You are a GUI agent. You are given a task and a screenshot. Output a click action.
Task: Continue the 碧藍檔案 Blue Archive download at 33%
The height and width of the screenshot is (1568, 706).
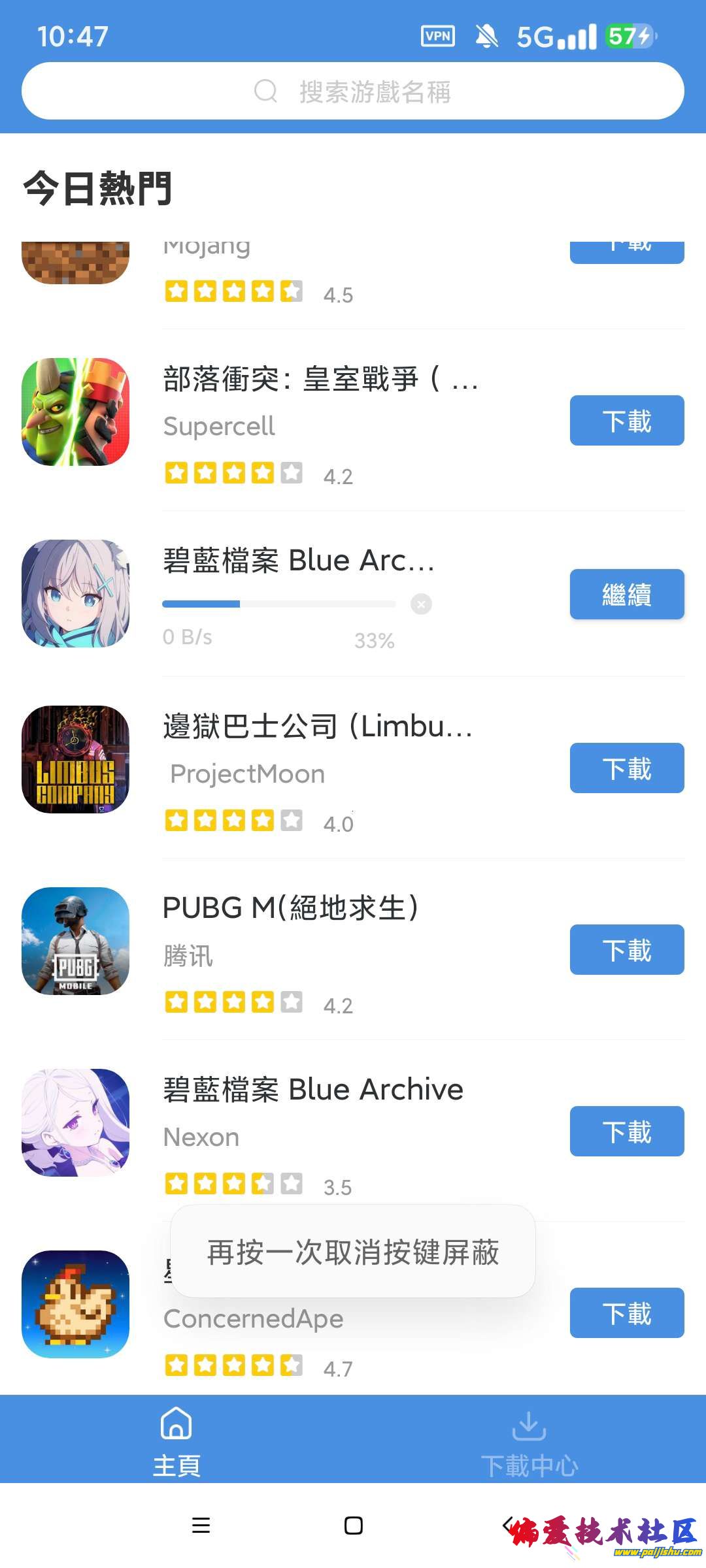[626, 595]
